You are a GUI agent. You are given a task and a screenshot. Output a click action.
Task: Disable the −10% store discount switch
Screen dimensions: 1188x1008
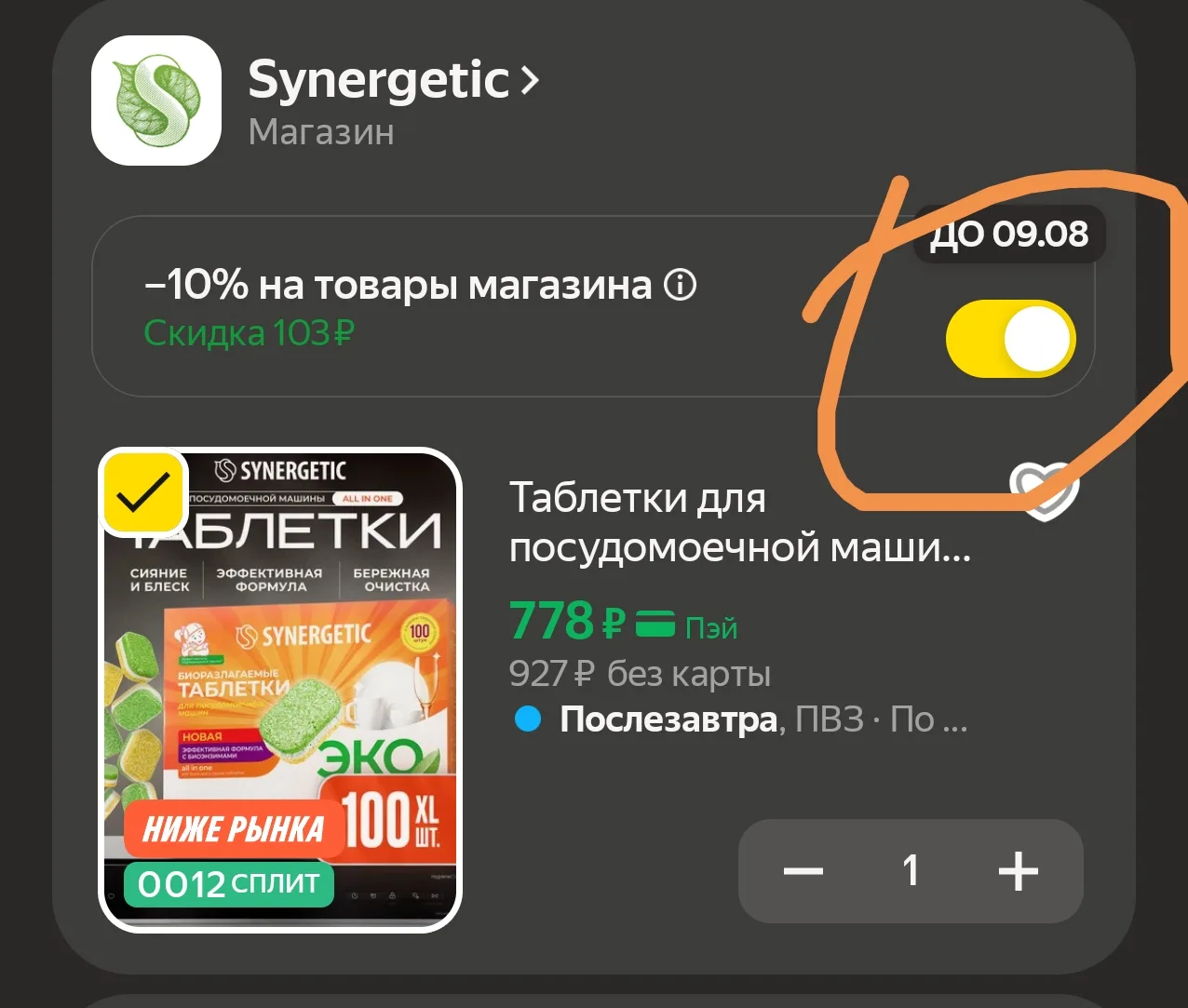(x=1010, y=339)
